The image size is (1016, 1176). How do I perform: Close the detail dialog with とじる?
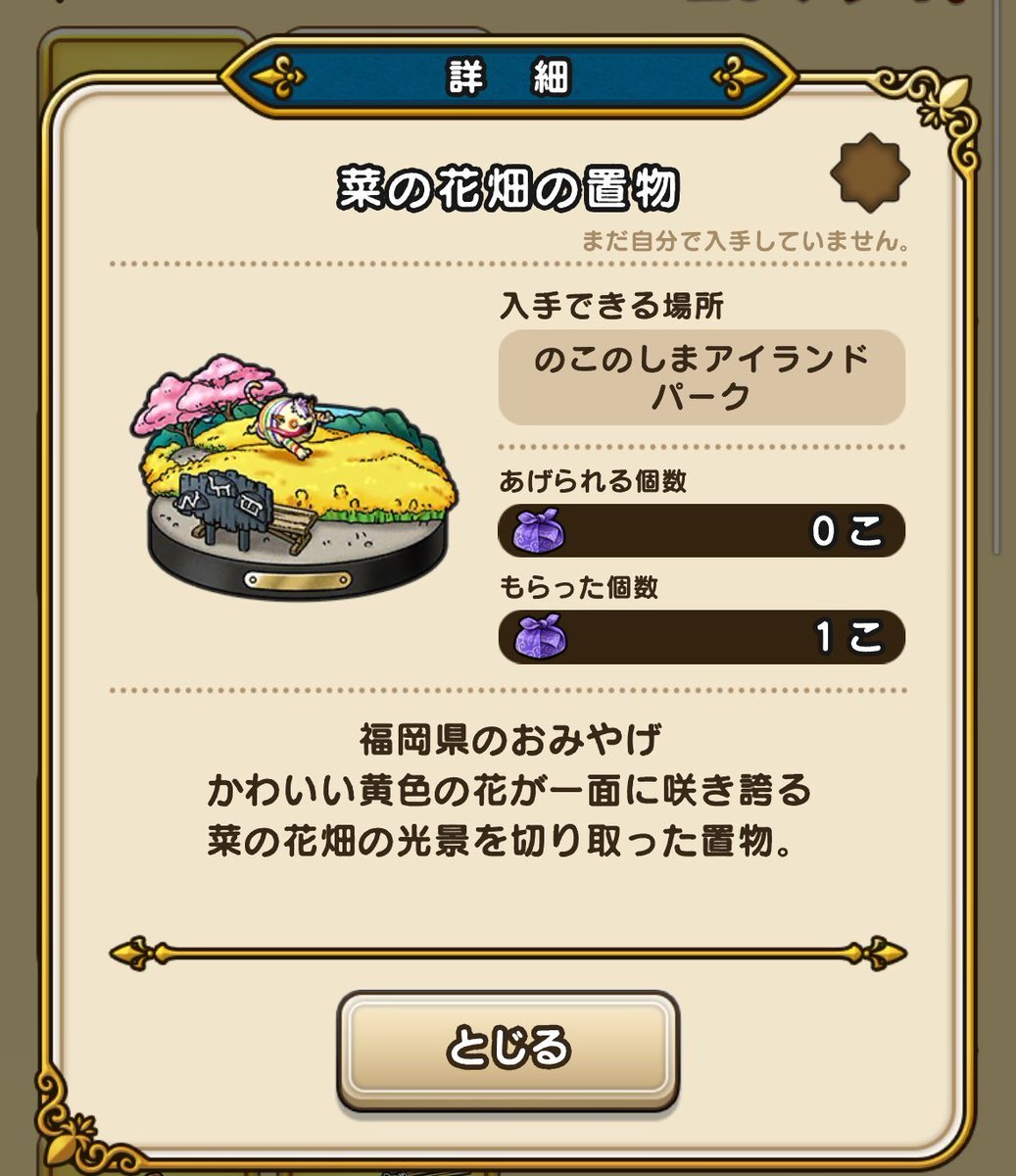coord(508,1048)
